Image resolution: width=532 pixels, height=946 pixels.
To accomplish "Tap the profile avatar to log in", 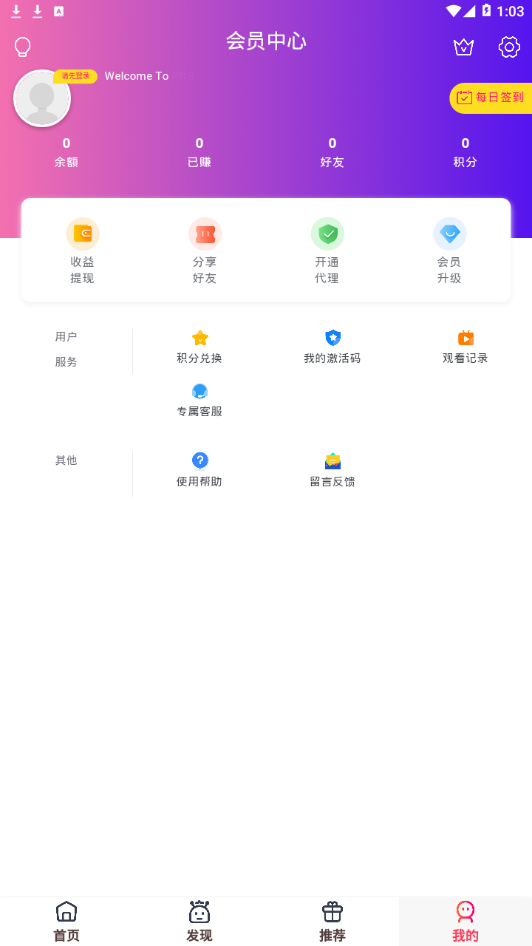I will pyautogui.click(x=42, y=98).
